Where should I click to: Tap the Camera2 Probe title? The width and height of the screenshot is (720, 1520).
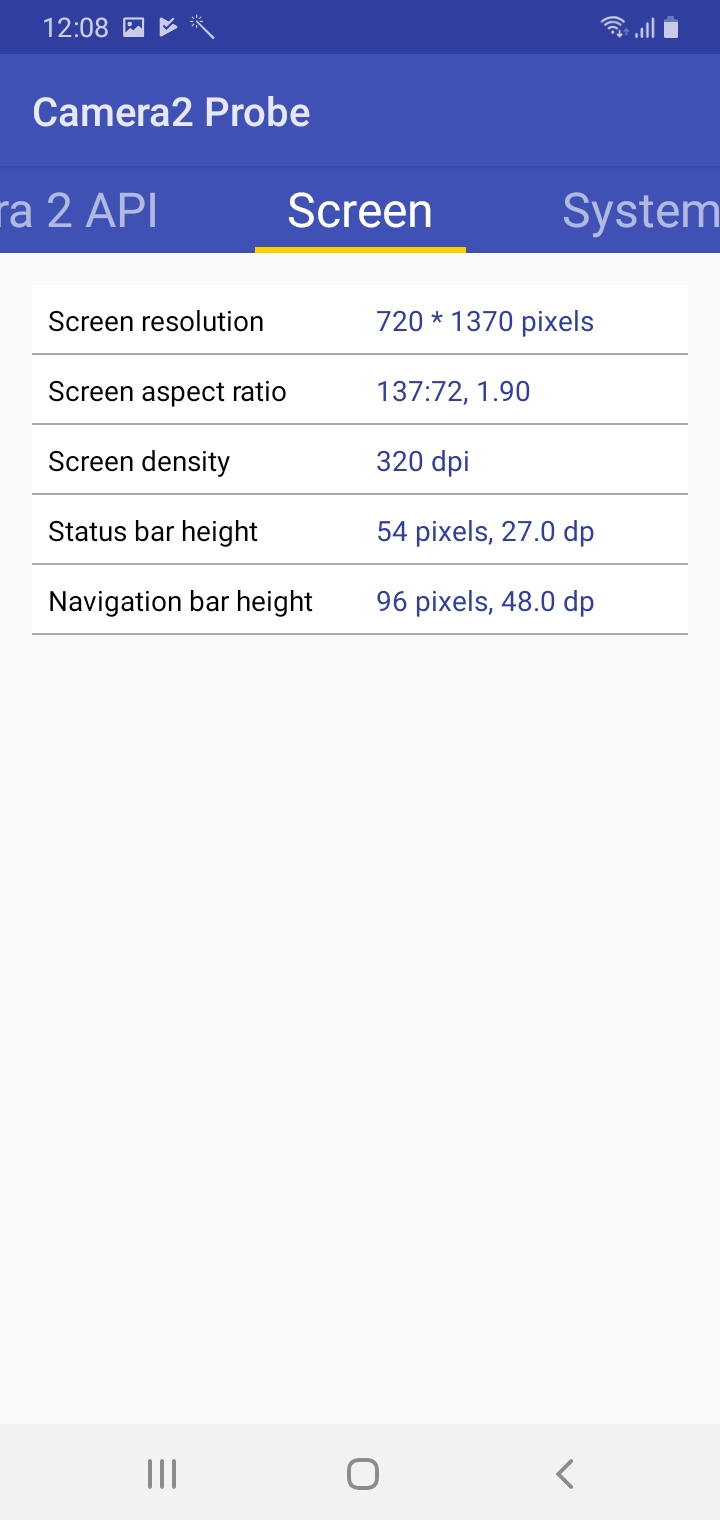point(171,112)
